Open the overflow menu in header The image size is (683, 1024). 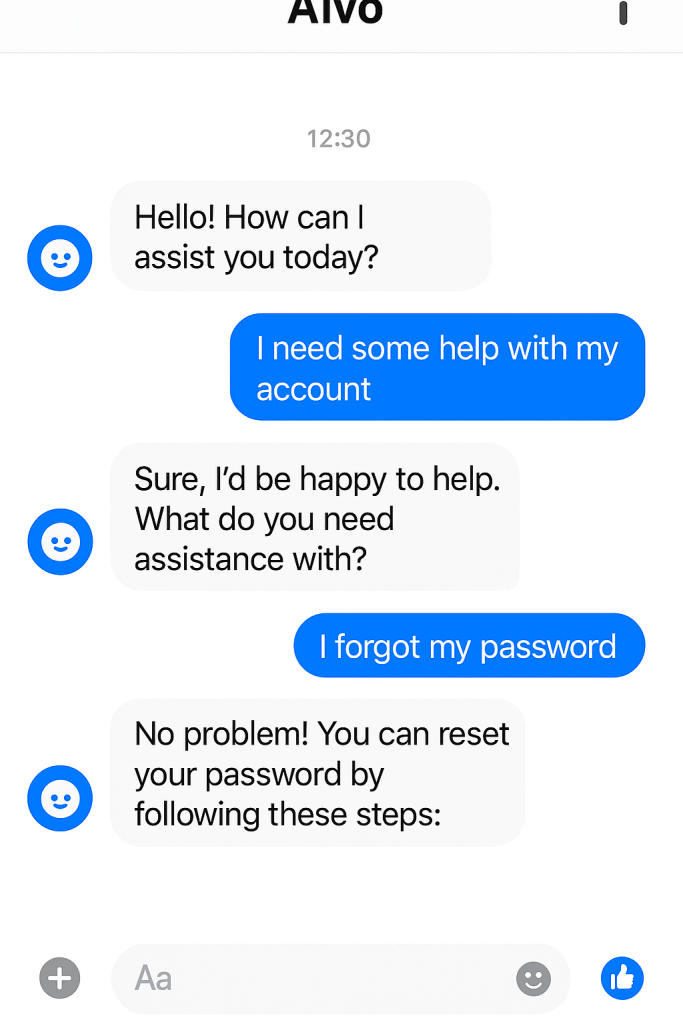click(x=623, y=13)
